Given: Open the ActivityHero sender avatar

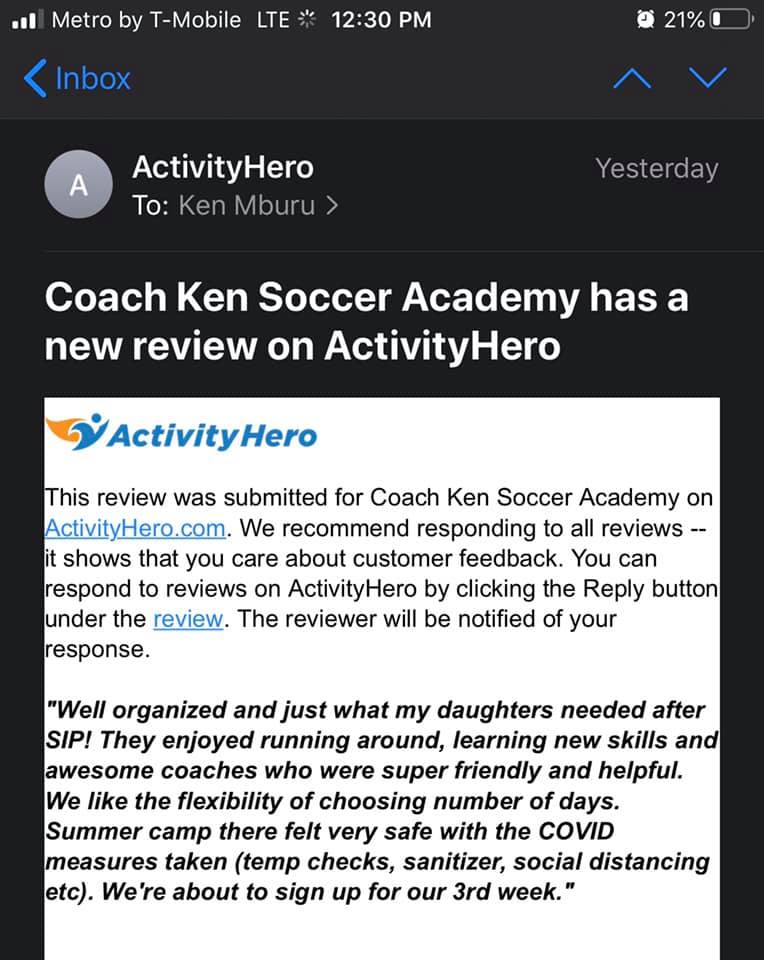Looking at the screenshot, I should 77,186.
